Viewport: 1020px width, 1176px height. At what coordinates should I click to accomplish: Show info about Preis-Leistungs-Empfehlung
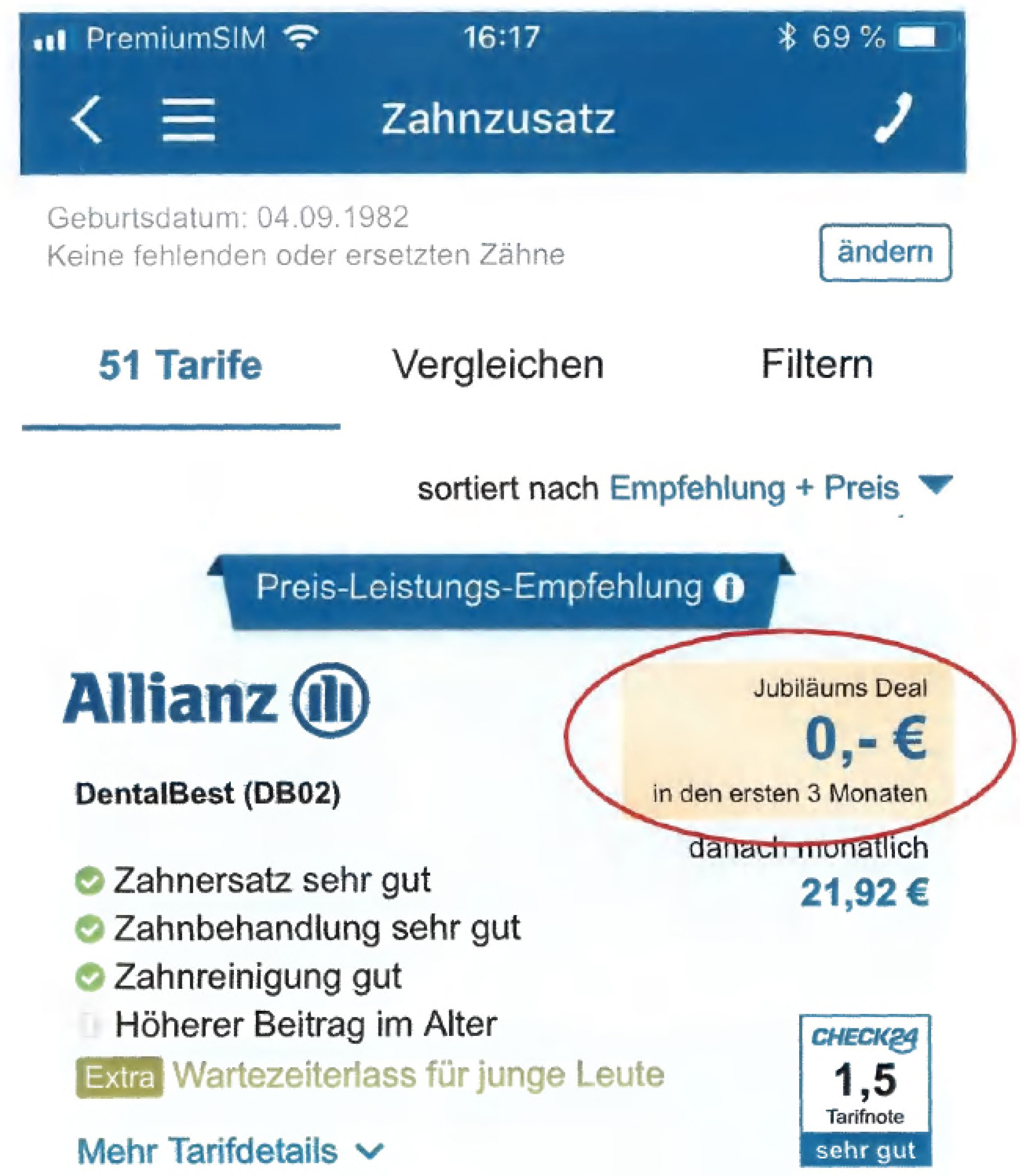730,588
